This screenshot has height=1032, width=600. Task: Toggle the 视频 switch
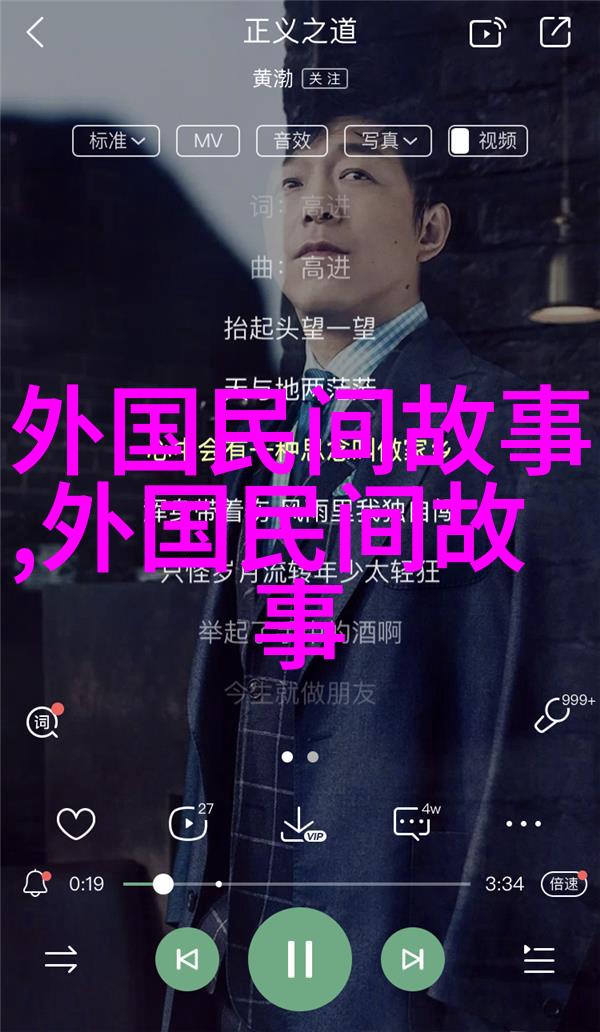point(487,141)
